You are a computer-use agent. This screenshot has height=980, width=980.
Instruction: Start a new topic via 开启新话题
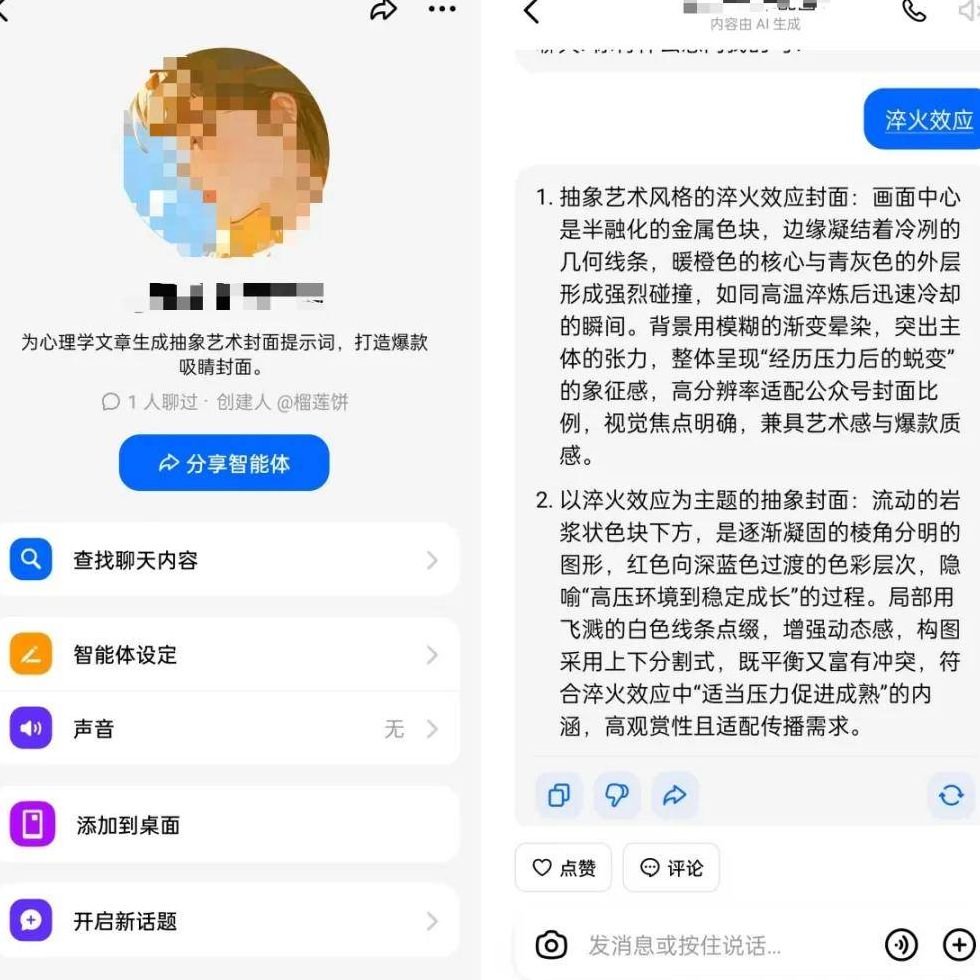click(x=230, y=921)
